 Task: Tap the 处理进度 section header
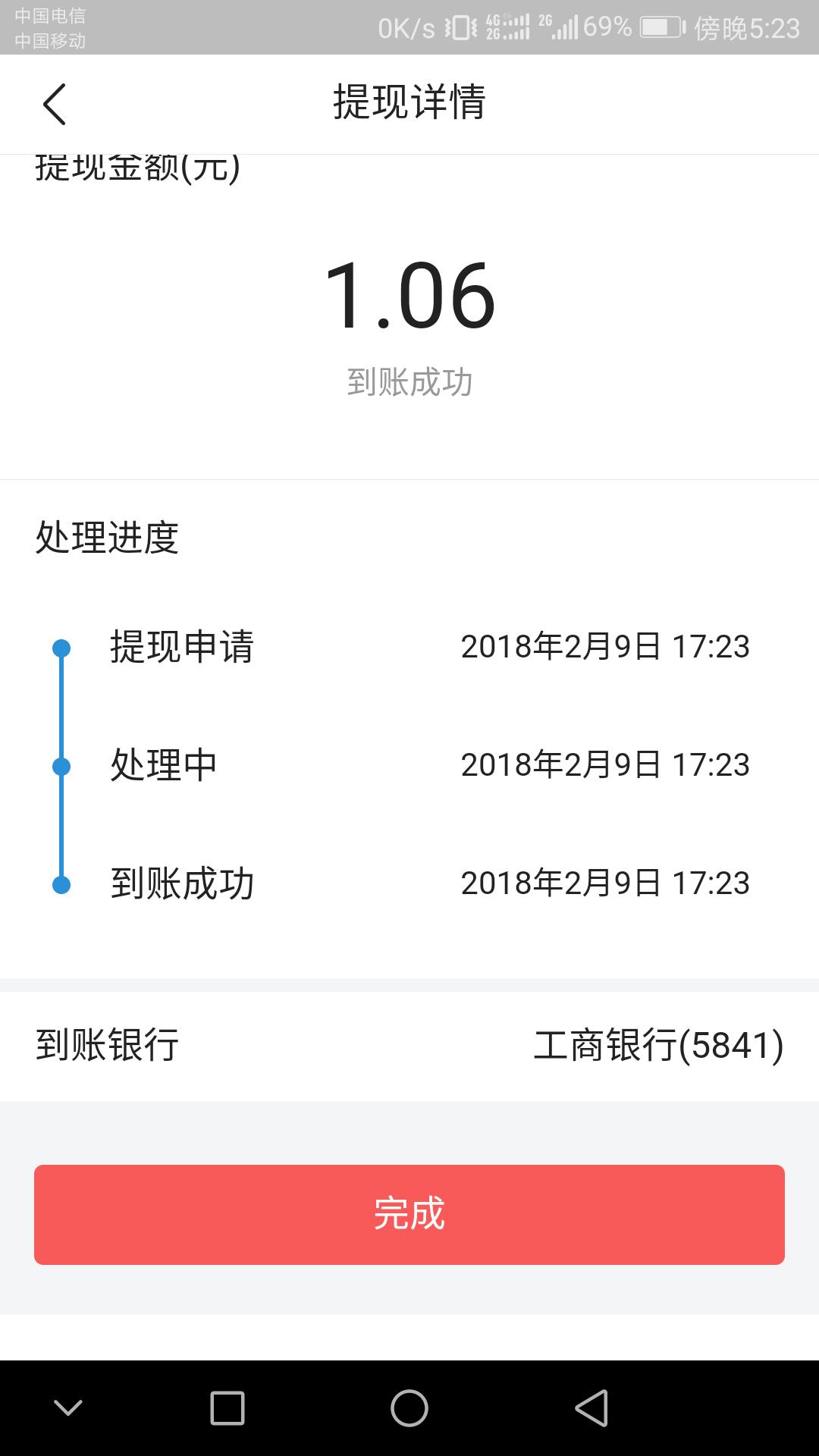(x=108, y=536)
